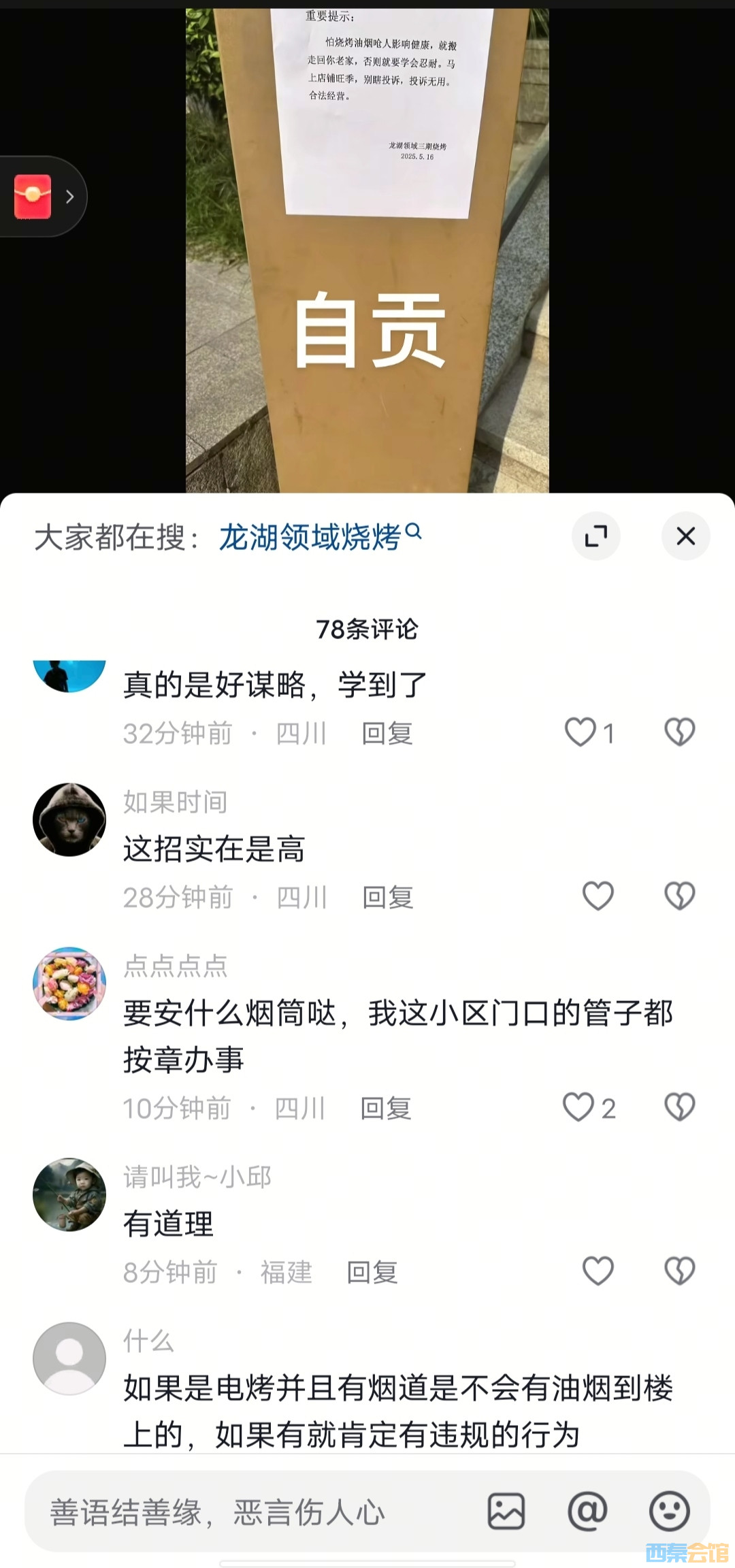Screen dimensions: 735x1568
Task: Like 如果时间's comment
Action: (x=598, y=896)
